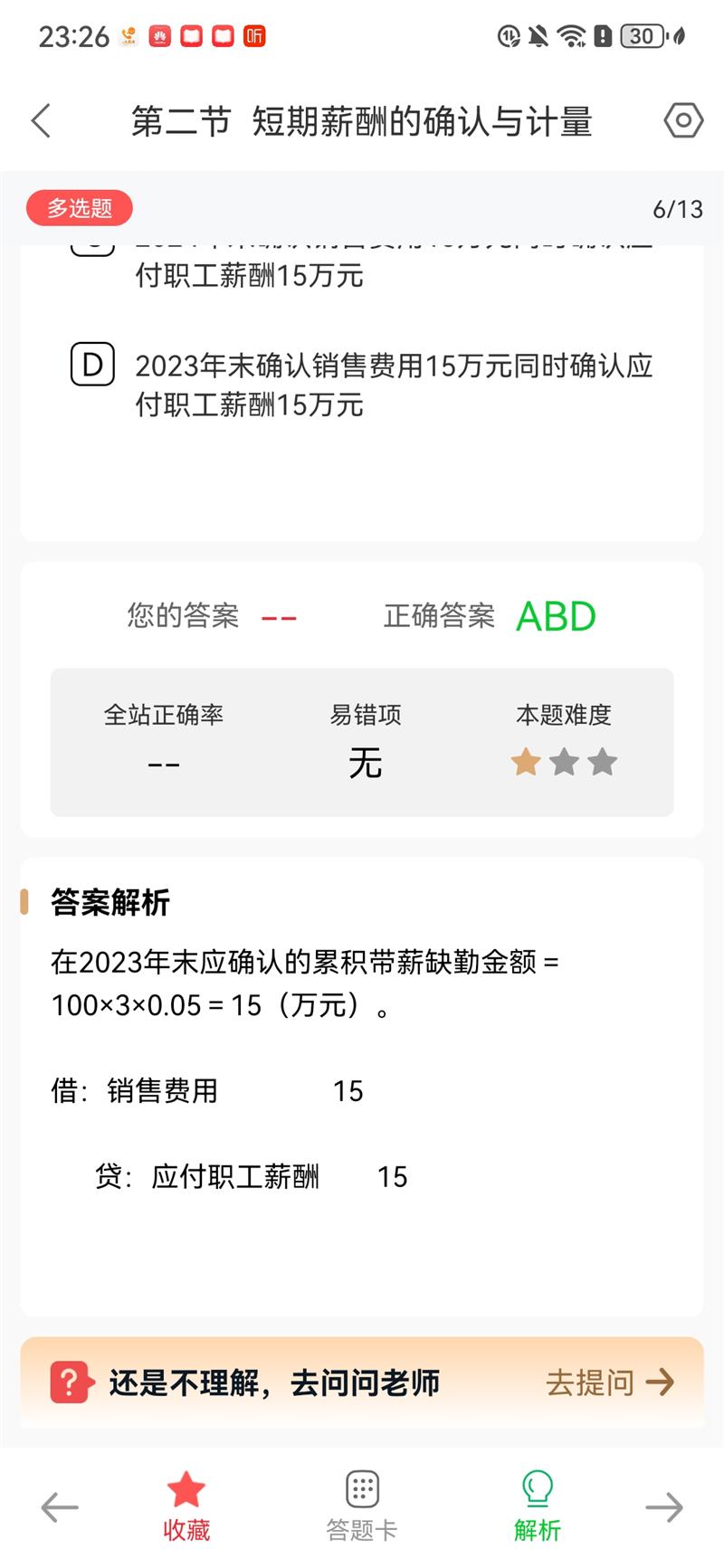The width and height of the screenshot is (724, 1568).
Task: Go to the previous question
Action: 60,1507
